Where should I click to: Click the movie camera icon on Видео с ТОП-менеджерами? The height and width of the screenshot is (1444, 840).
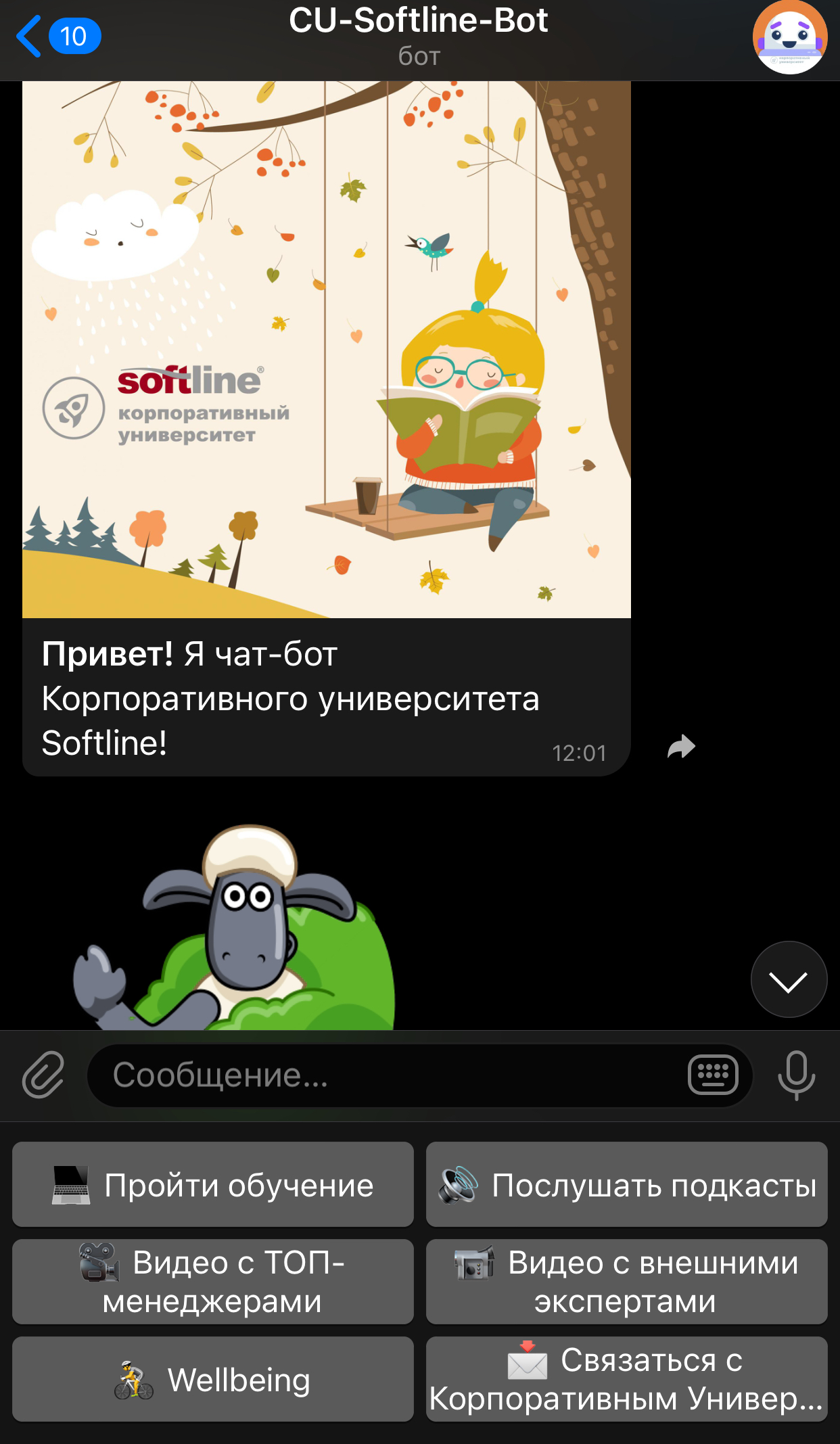tap(98, 1262)
